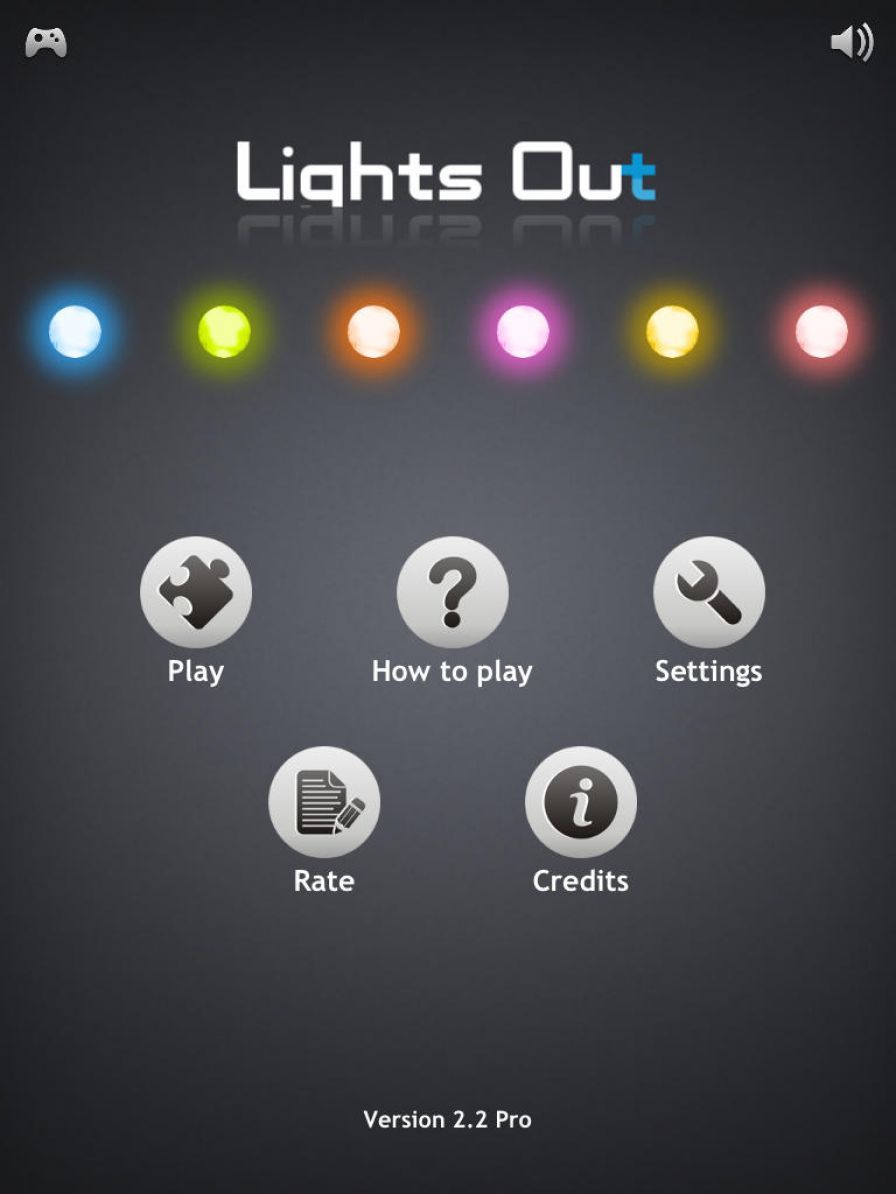The width and height of the screenshot is (896, 1194).
Task: Select the pink glowing light
Action: pyautogui.click(x=521, y=332)
